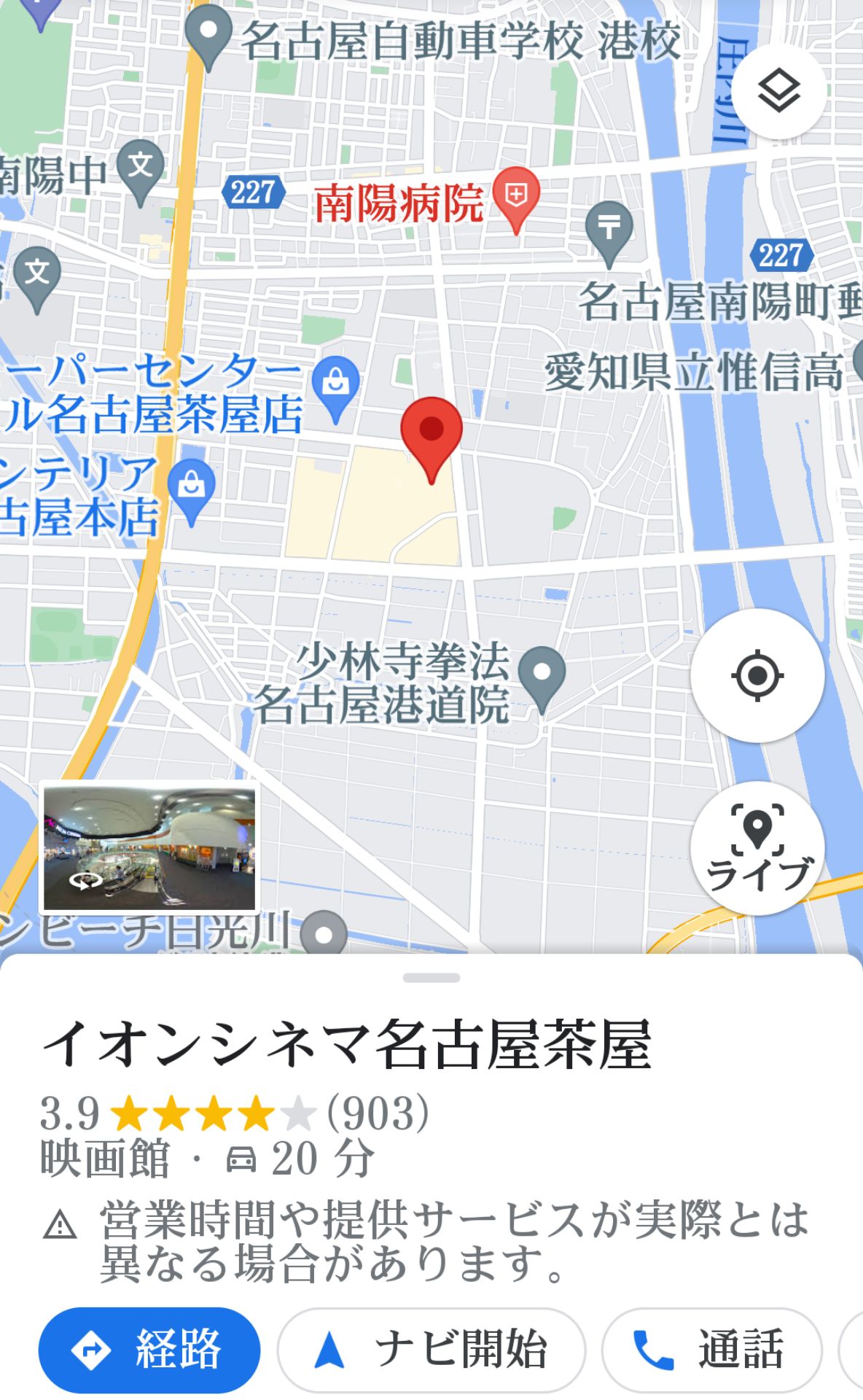Viewport: 863px width, 1400px height.
Task: Tap the 文 school icon near 227
Action: pos(36,270)
